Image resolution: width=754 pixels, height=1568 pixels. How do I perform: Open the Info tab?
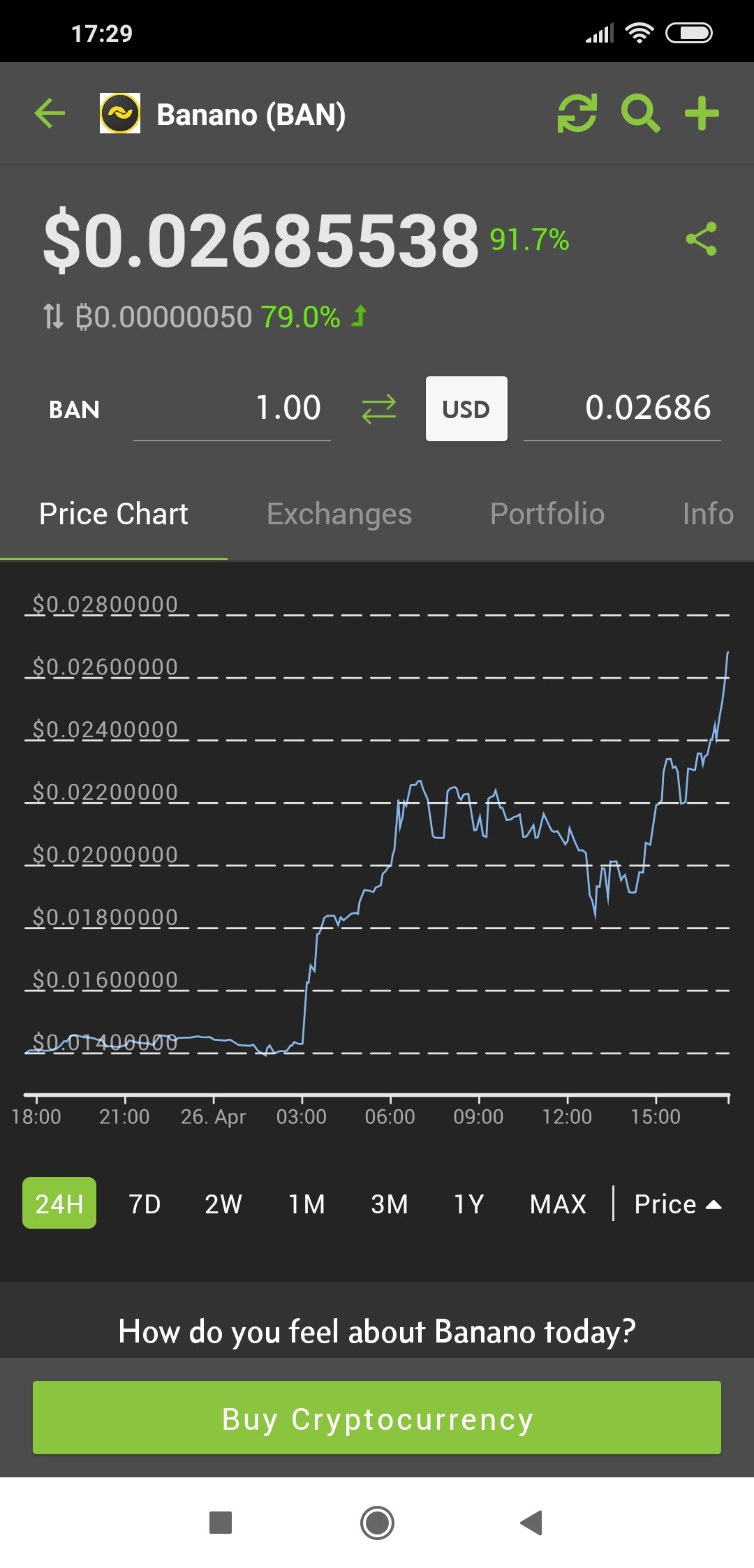pyautogui.click(x=708, y=515)
